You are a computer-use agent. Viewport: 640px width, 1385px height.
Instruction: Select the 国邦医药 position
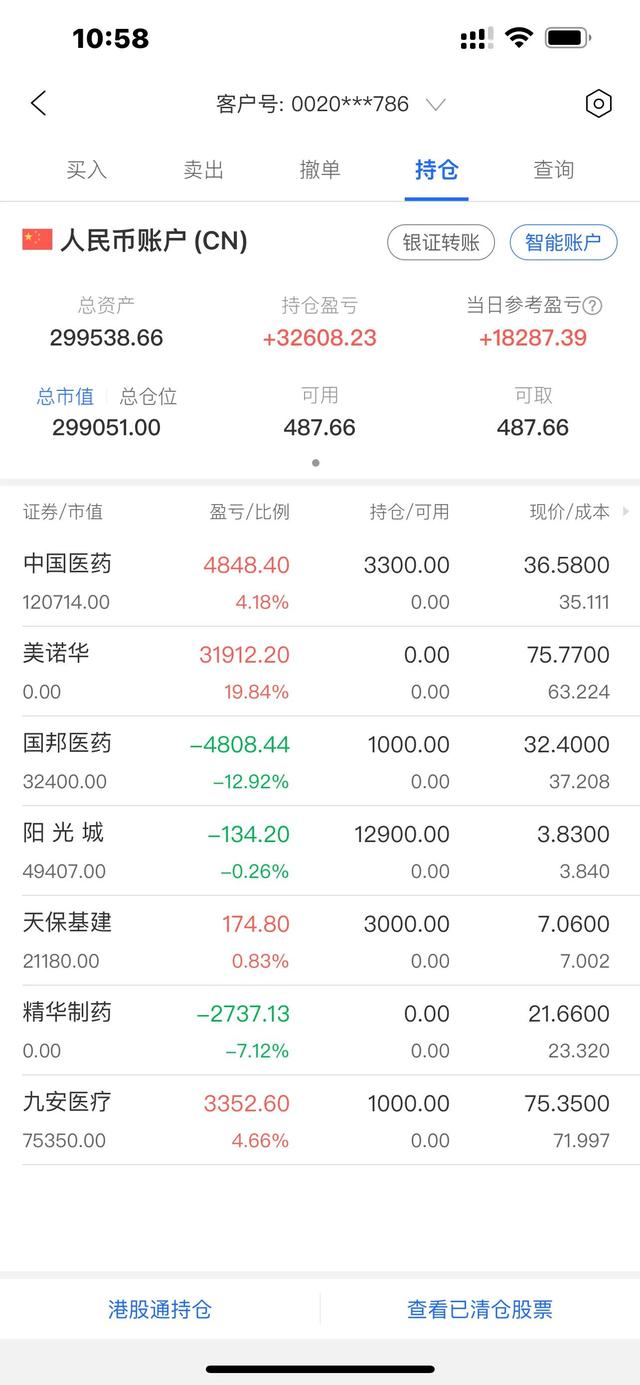pyautogui.click(x=320, y=761)
